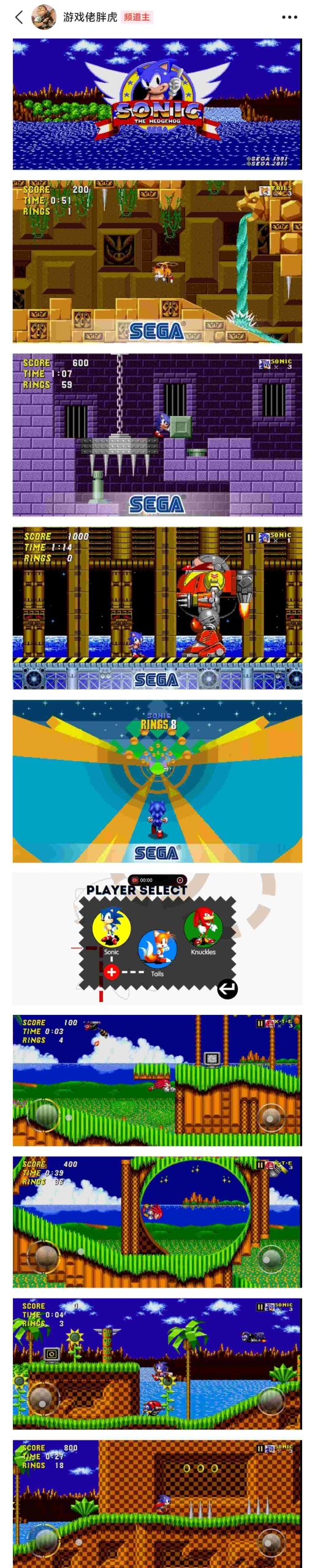This screenshot has height=1568, width=315.
Task: Open the RINGS 8 special stage image
Action: [157, 782]
